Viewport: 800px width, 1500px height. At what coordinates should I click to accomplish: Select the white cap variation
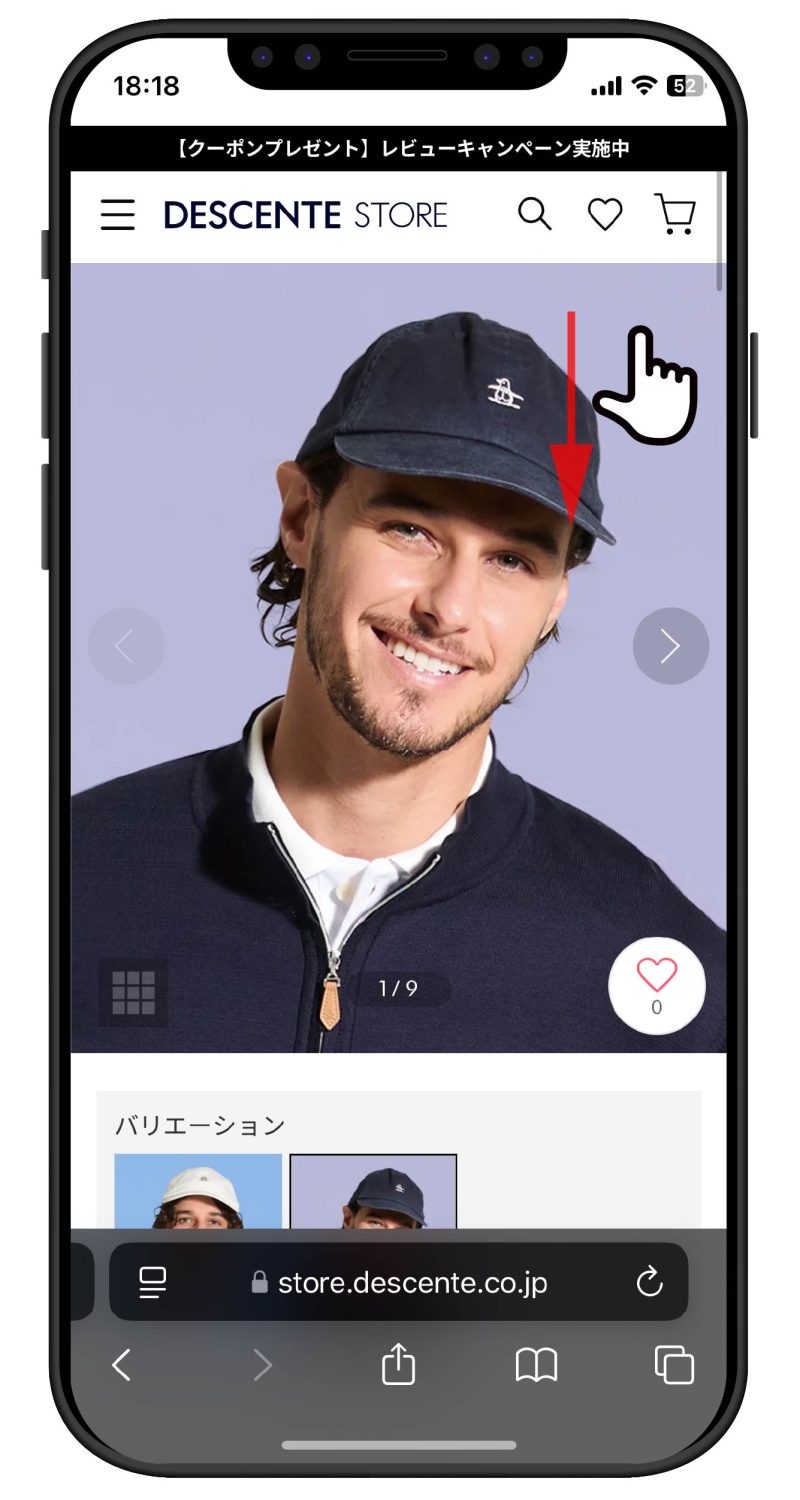tap(198, 1190)
